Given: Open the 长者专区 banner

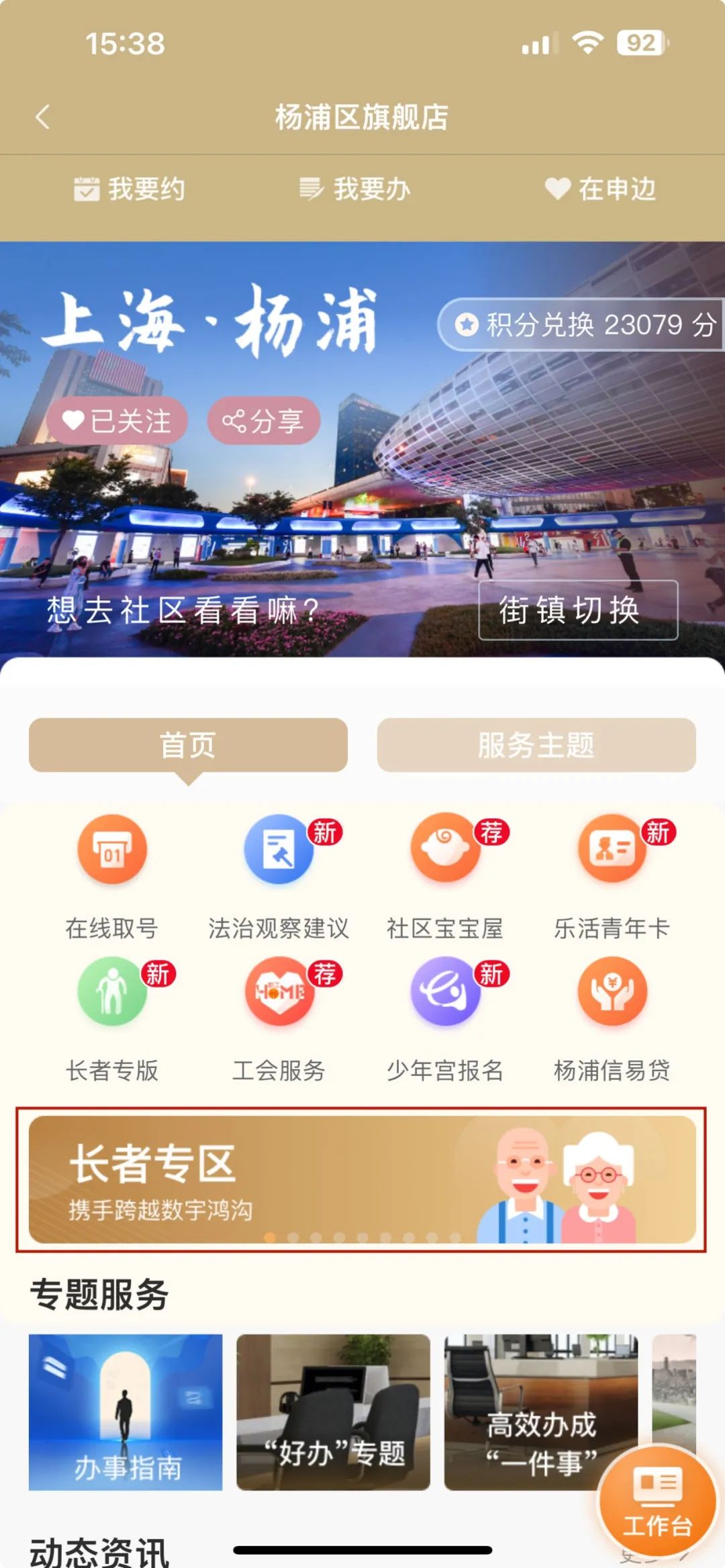Looking at the screenshot, I should (x=361, y=1179).
